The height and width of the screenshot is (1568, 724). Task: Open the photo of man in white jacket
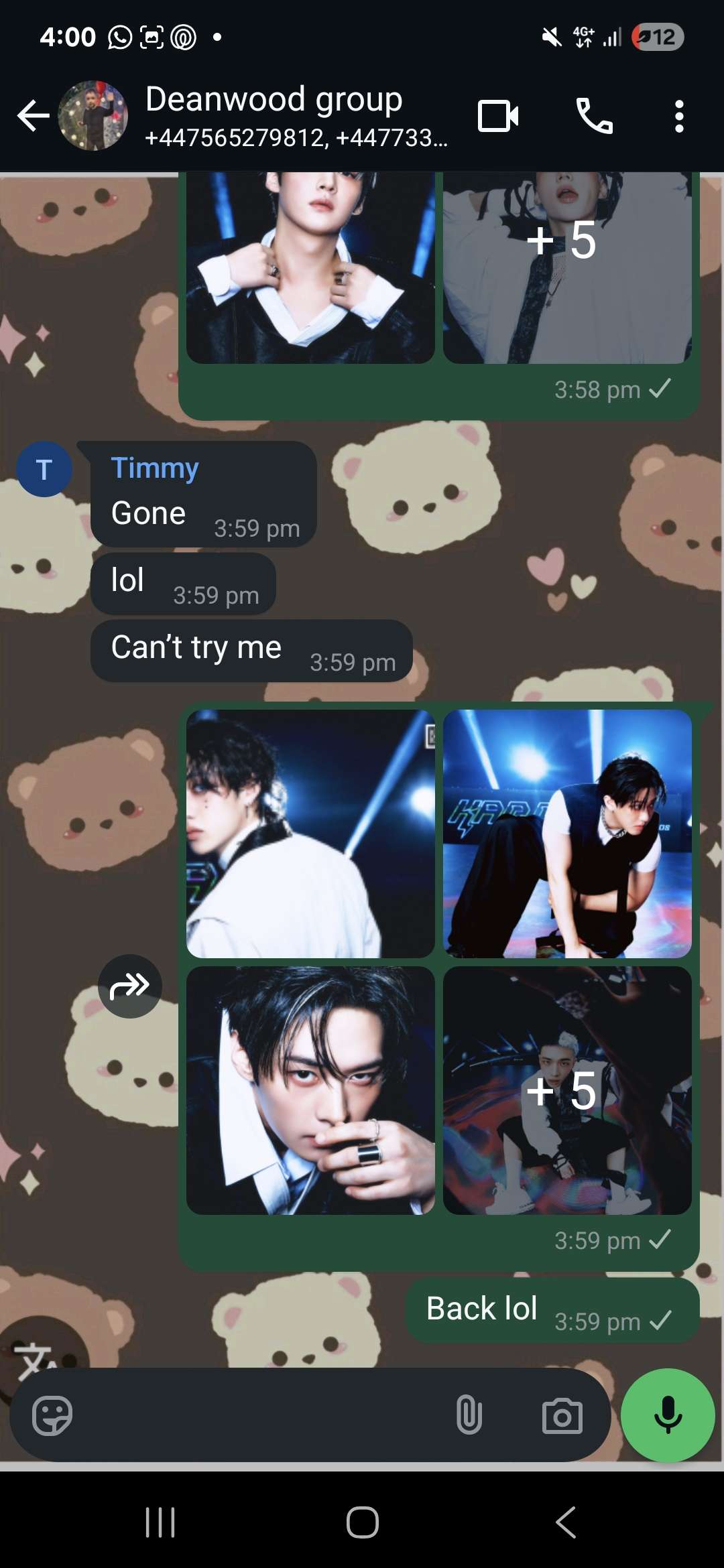(310, 834)
